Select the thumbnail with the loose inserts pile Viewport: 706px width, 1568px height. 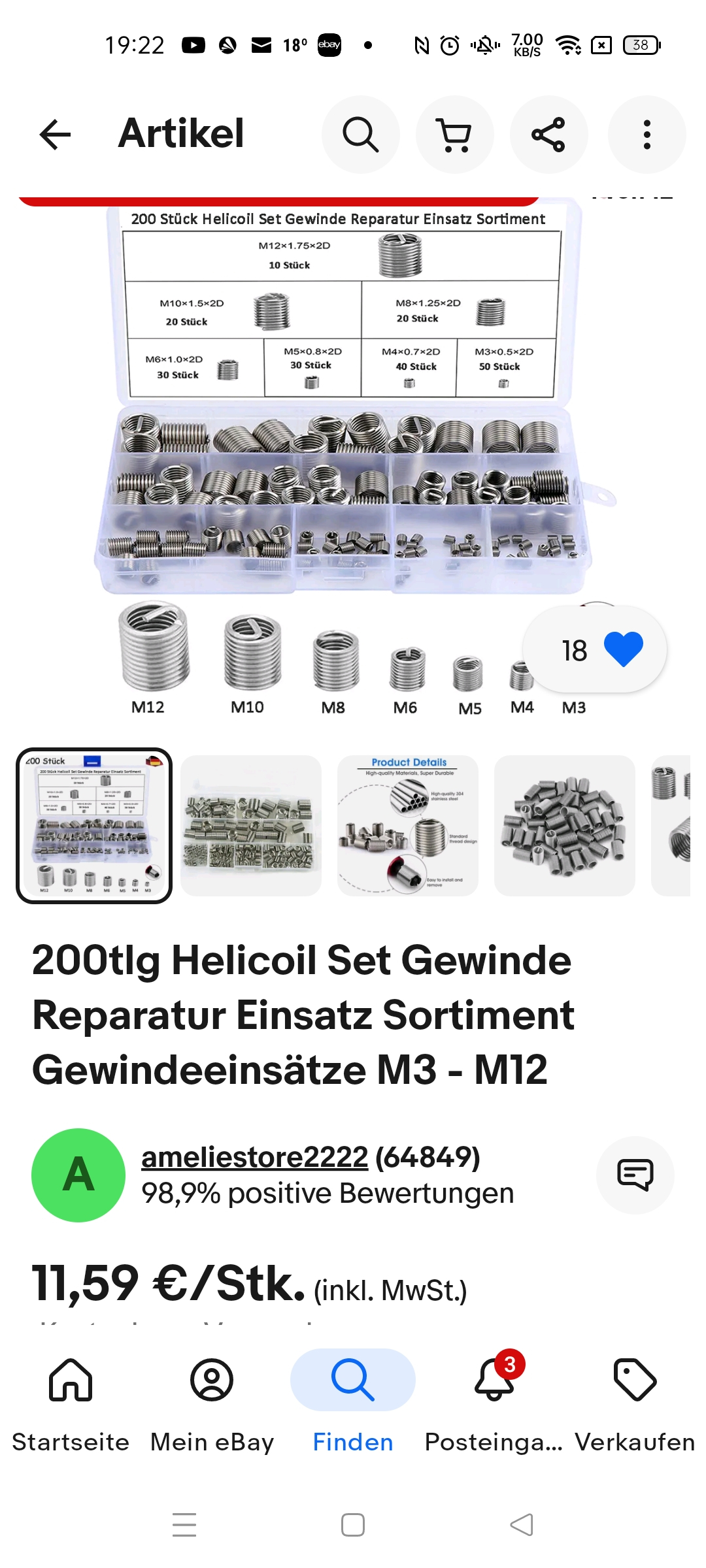pos(565,826)
